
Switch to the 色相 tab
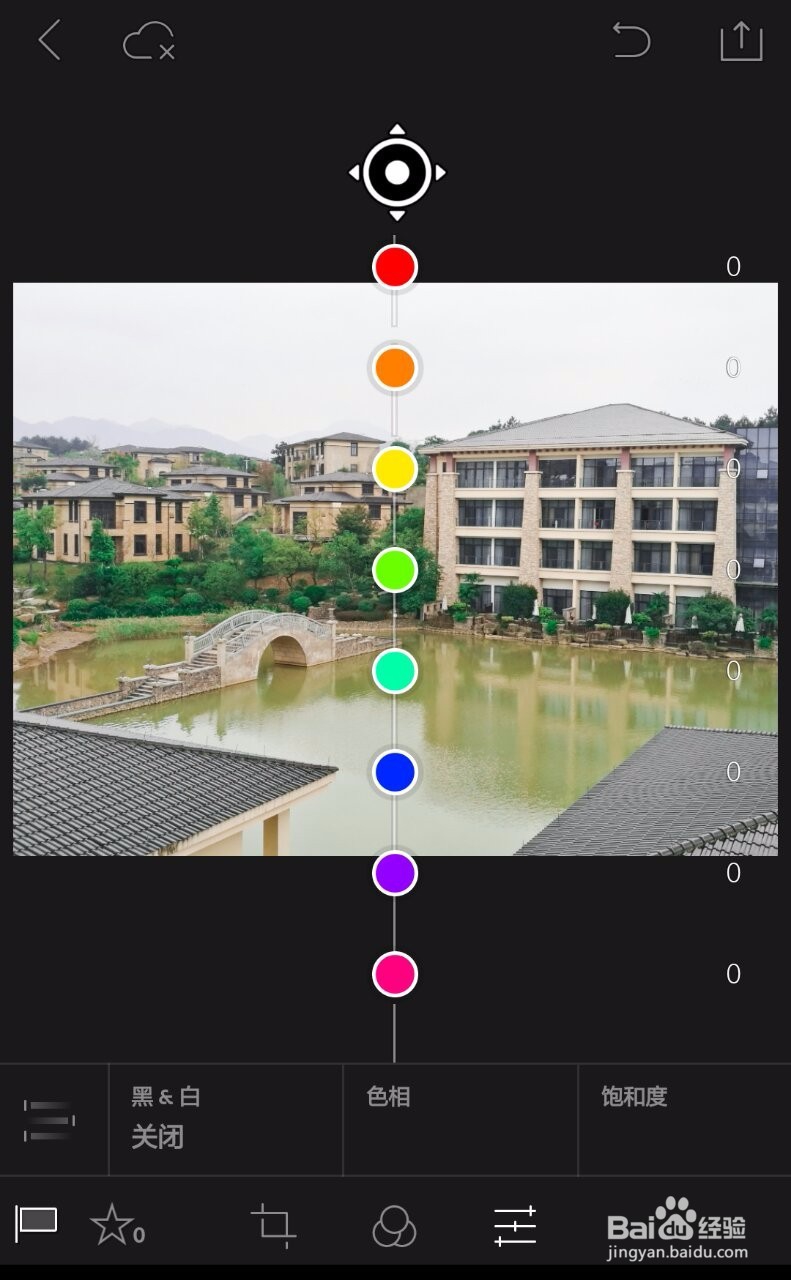coord(459,1118)
